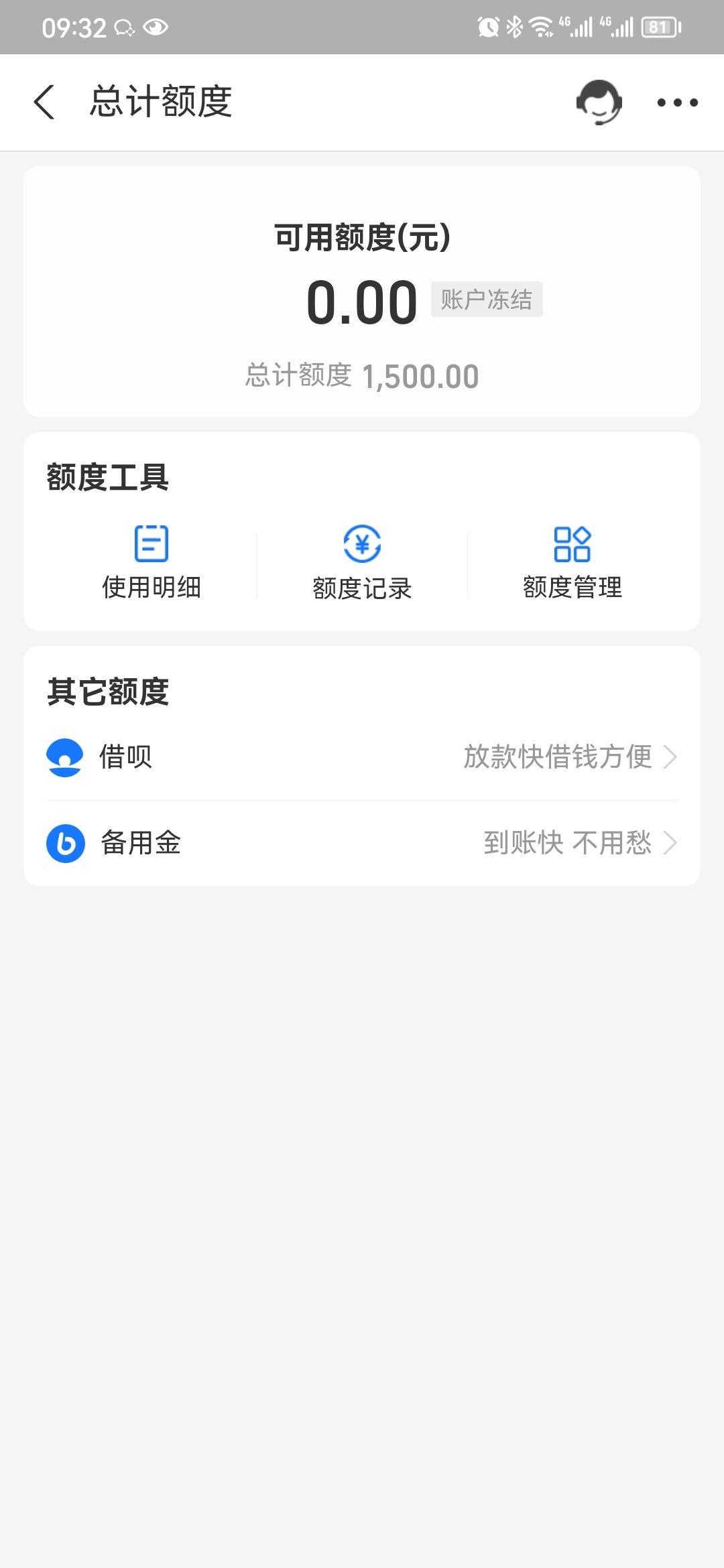Open customer service headset icon
The image size is (724, 1568).
click(599, 102)
